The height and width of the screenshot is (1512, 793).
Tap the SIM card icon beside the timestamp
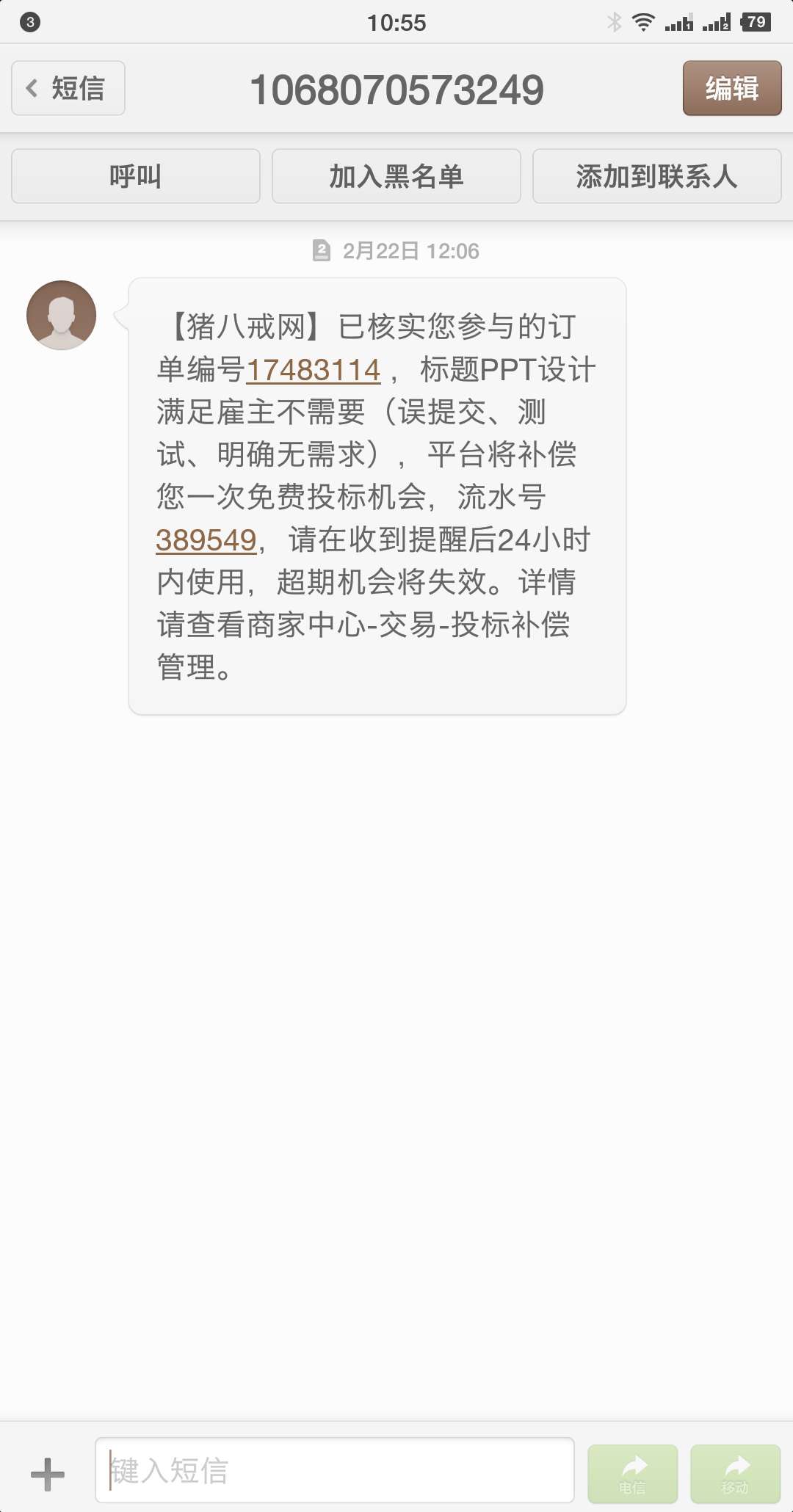coord(321,250)
